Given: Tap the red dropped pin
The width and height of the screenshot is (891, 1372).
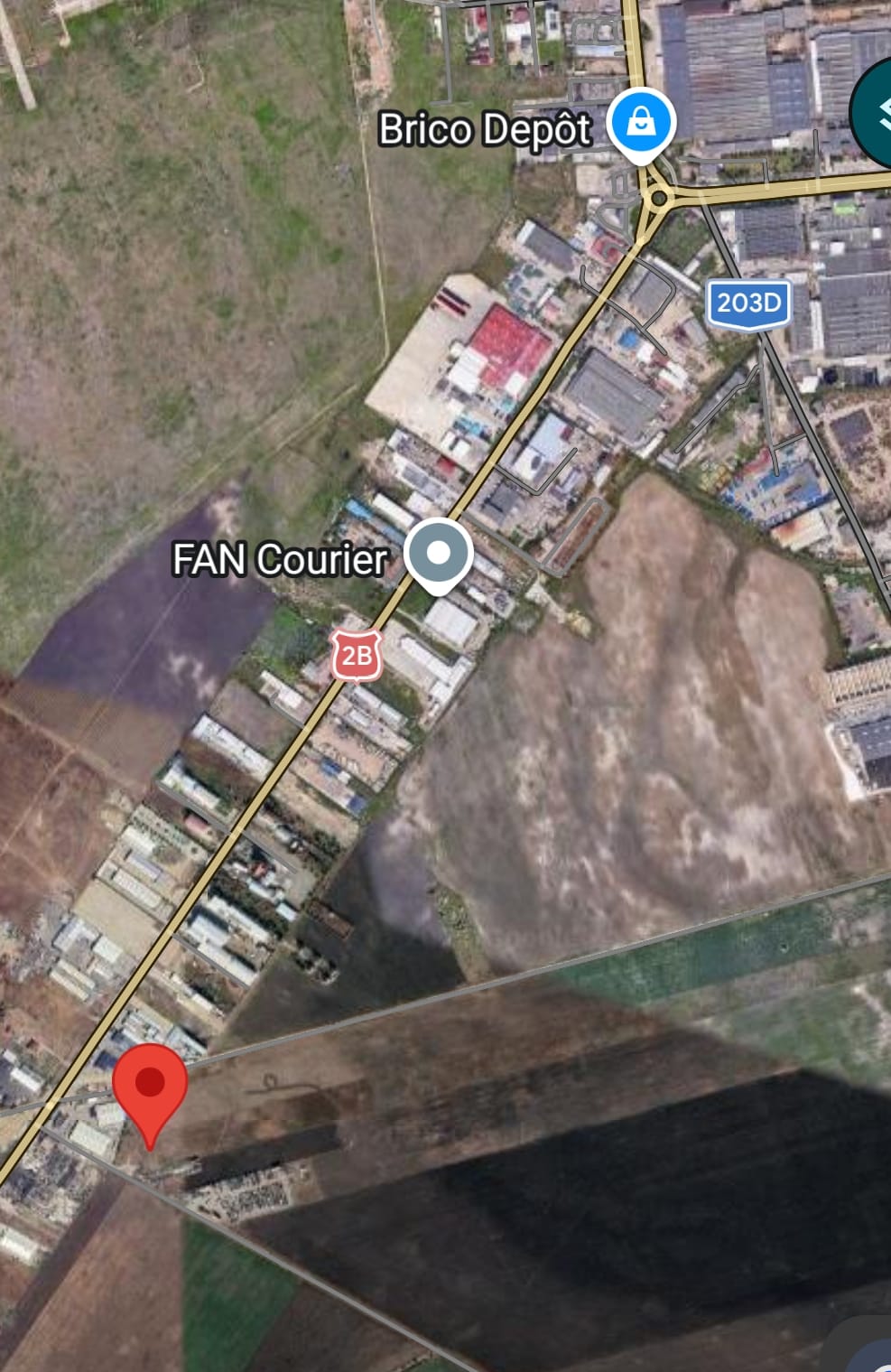Looking at the screenshot, I should tap(150, 1085).
